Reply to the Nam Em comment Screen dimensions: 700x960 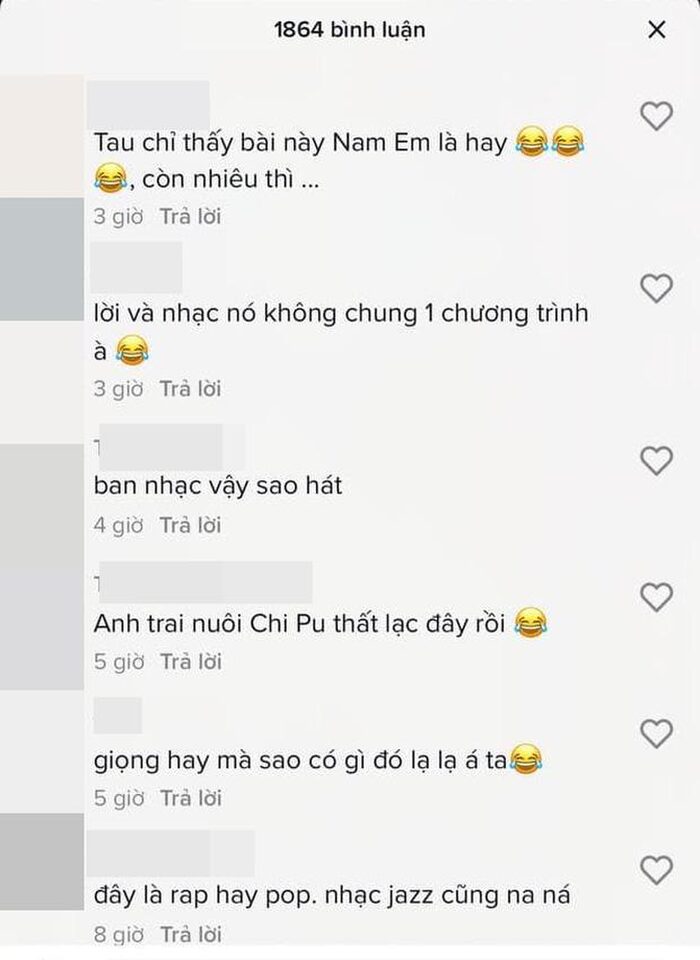(x=189, y=216)
